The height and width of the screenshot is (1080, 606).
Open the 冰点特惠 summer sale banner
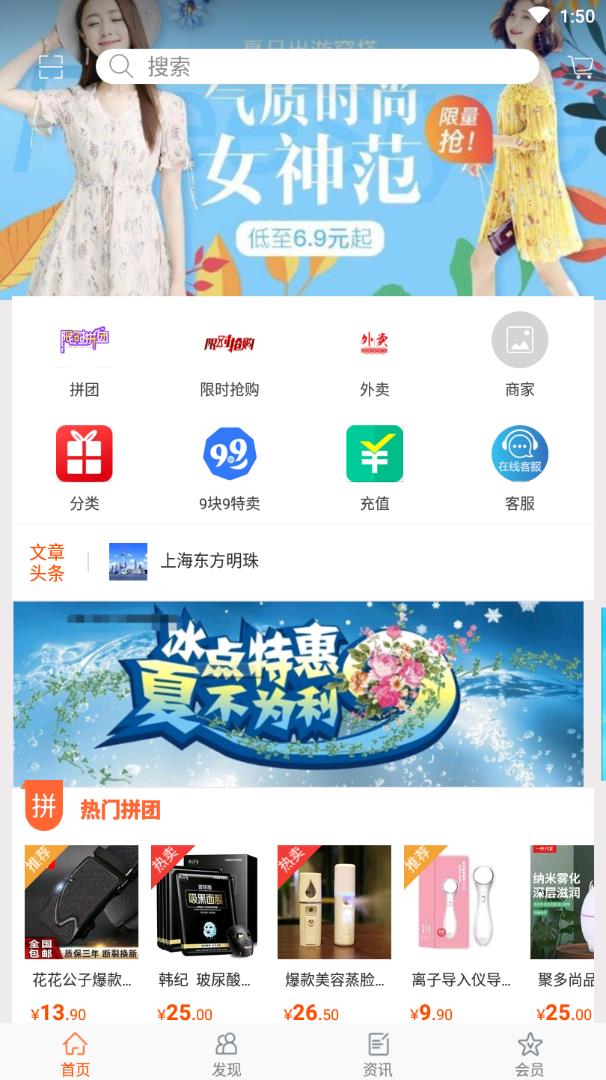[298, 693]
